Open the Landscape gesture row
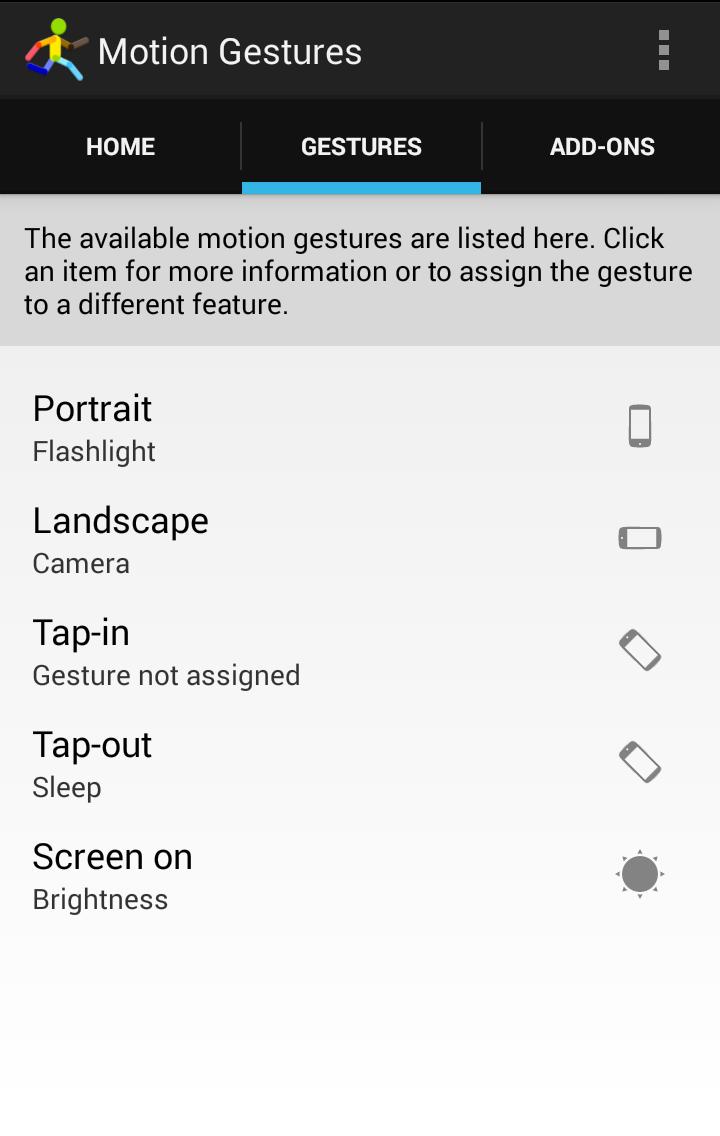Viewport: 720px width, 1136px height. click(360, 540)
